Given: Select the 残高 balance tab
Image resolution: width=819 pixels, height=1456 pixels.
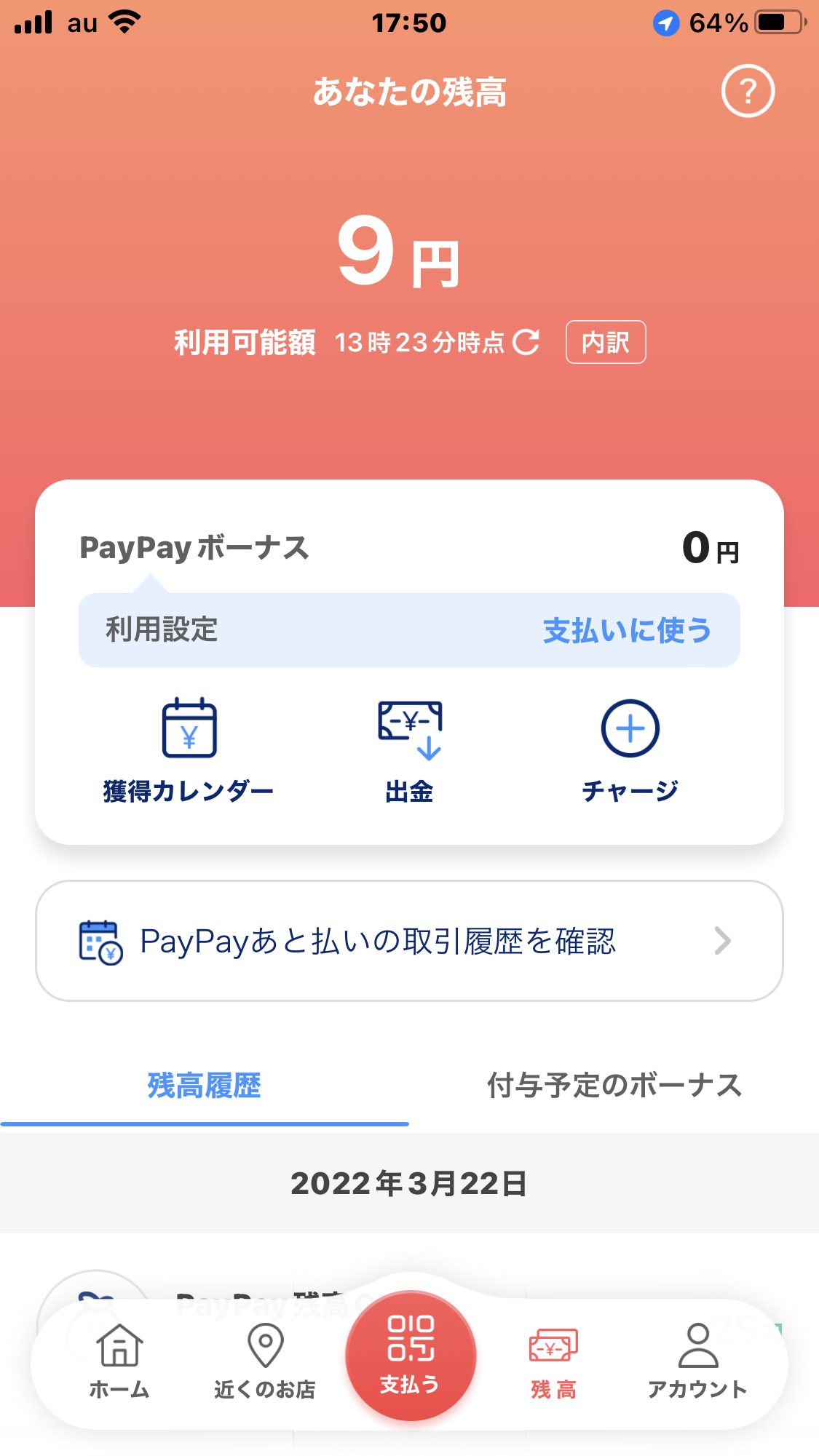Looking at the screenshot, I should pos(553,1361).
